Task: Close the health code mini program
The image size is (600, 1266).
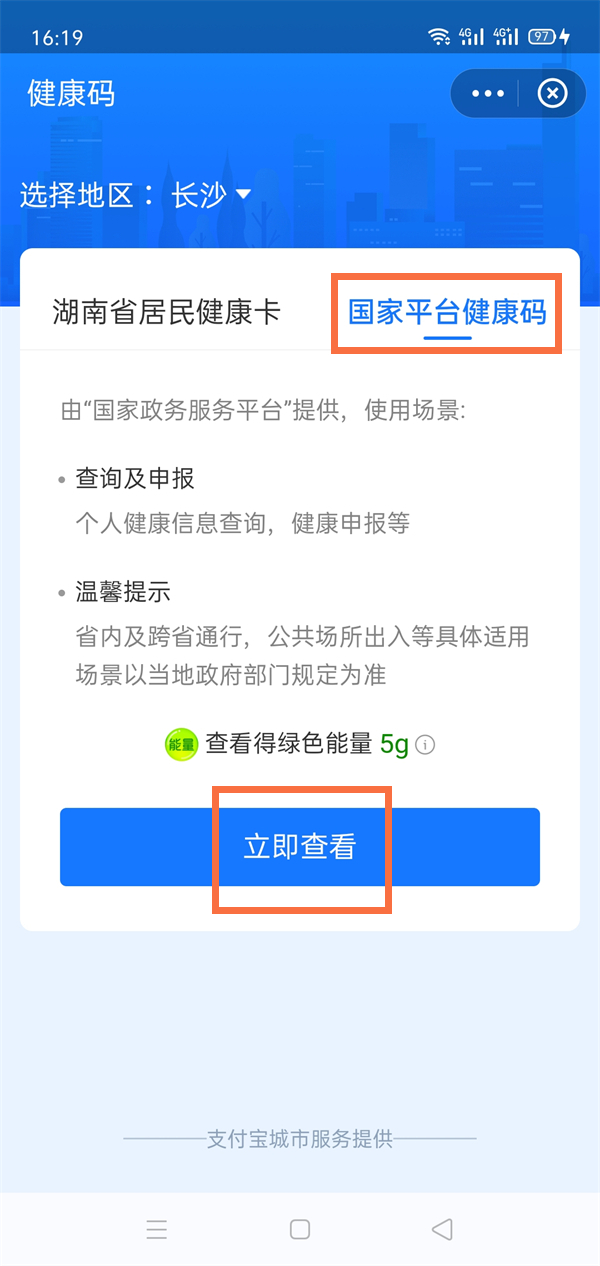Action: coord(552,94)
